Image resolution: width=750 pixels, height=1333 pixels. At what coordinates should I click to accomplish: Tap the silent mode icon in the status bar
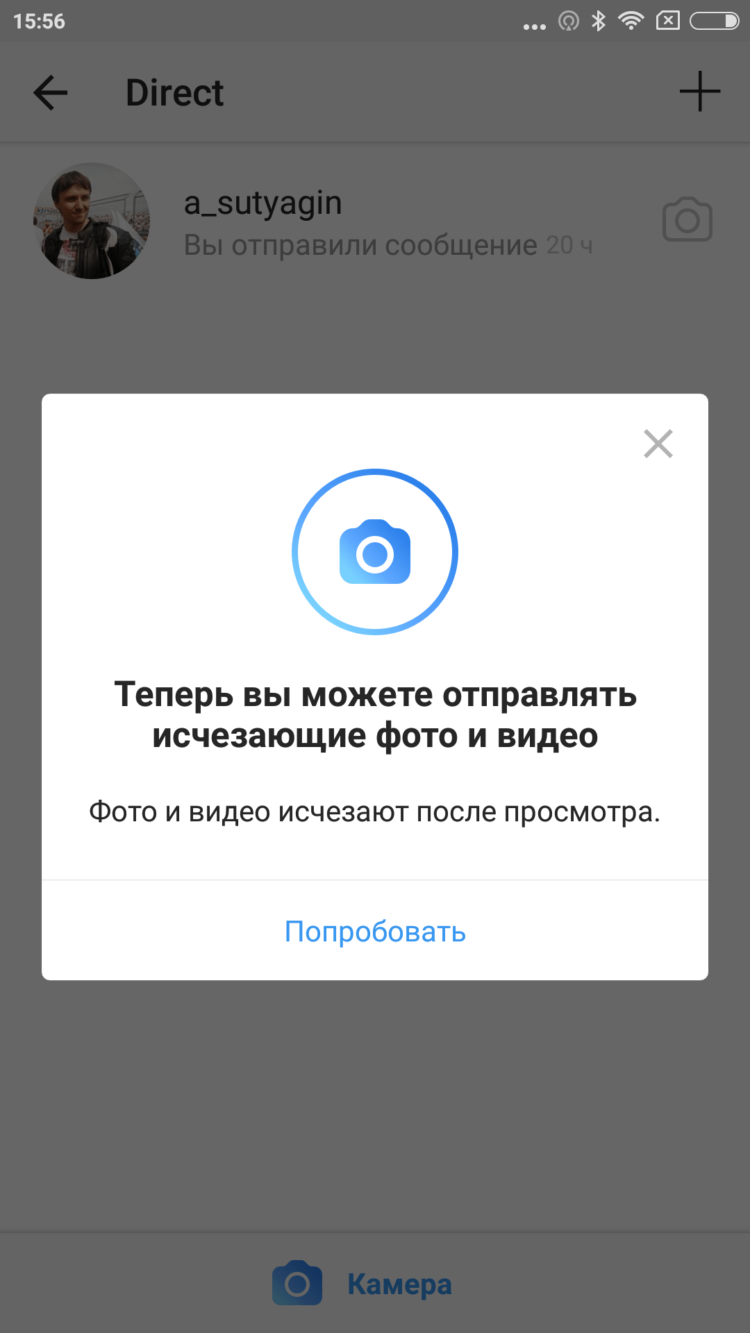tap(568, 20)
